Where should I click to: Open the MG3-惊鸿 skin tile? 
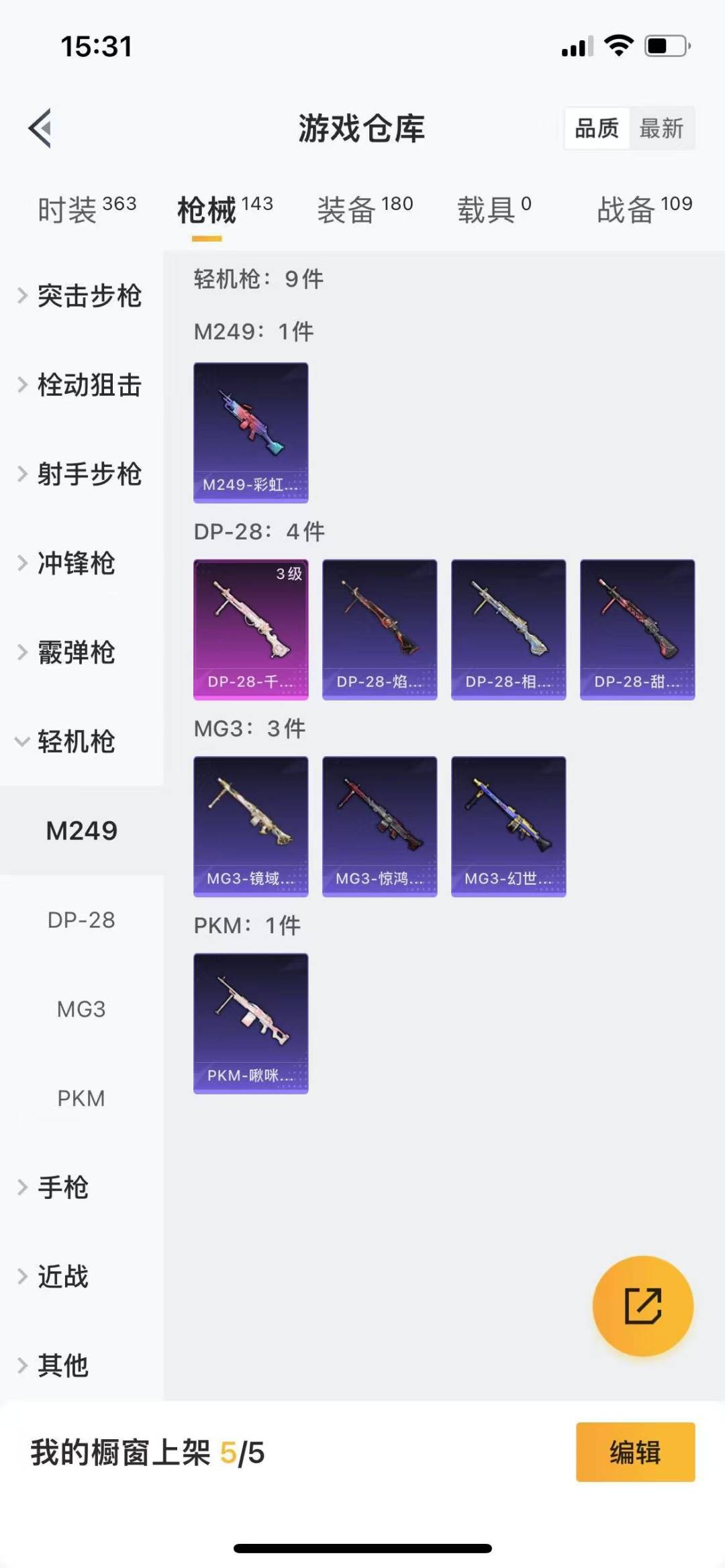tap(380, 827)
